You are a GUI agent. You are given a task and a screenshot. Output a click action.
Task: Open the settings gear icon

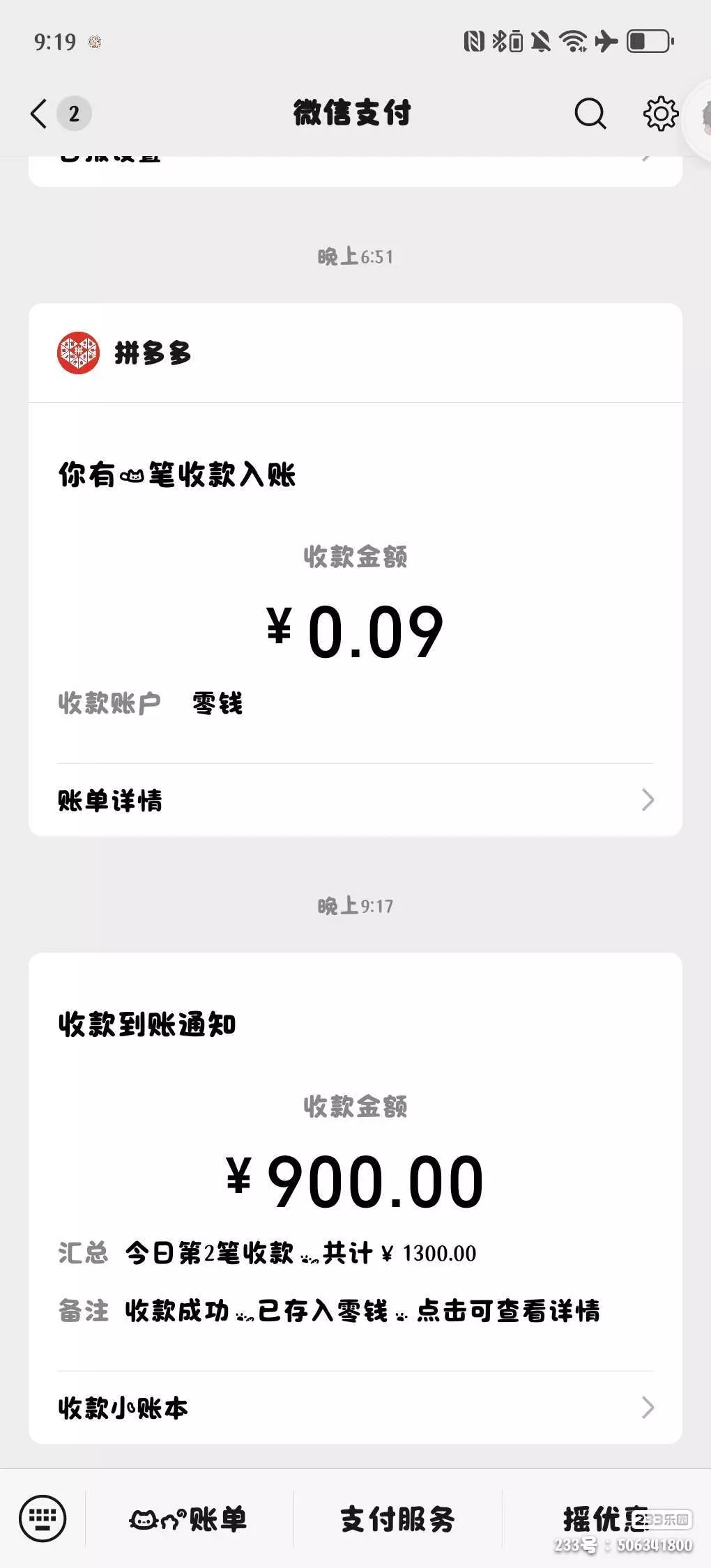pyautogui.click(x=660, y=114)
